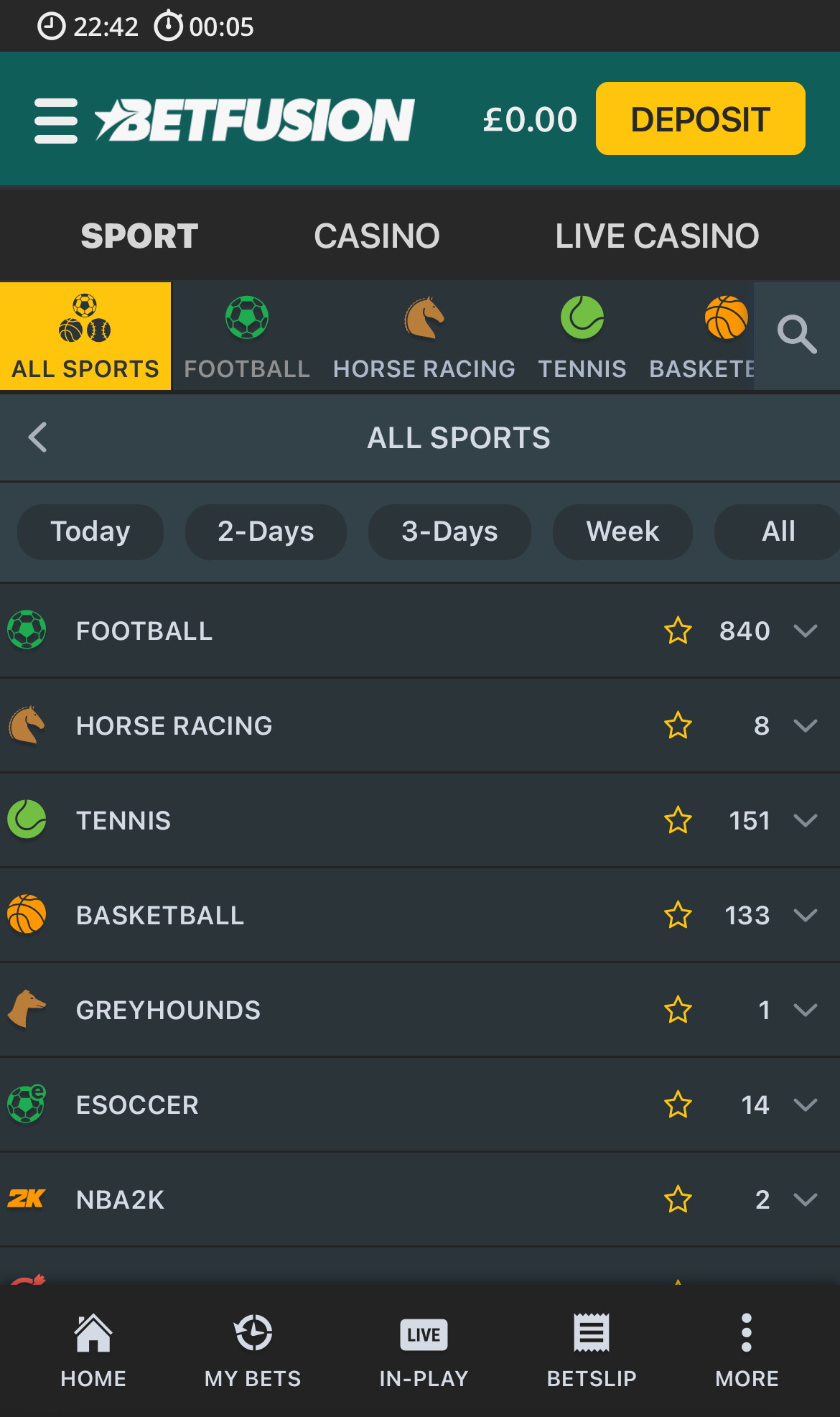
Task: Select the Tennis ball icon in sports carousel
Action: point(582,317)
